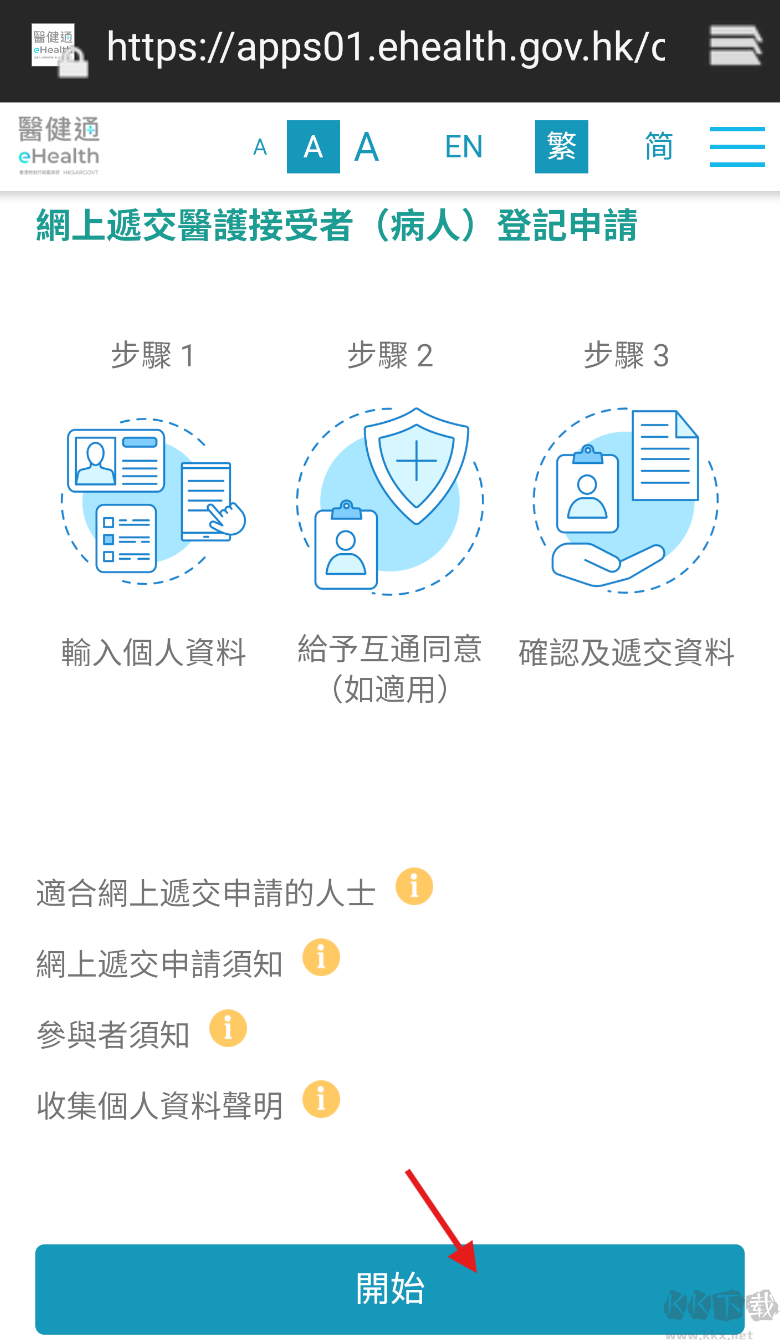Click the Step 1 personal data entry illustration
This screenshot has height=1342, width=780.
[155, 500]
